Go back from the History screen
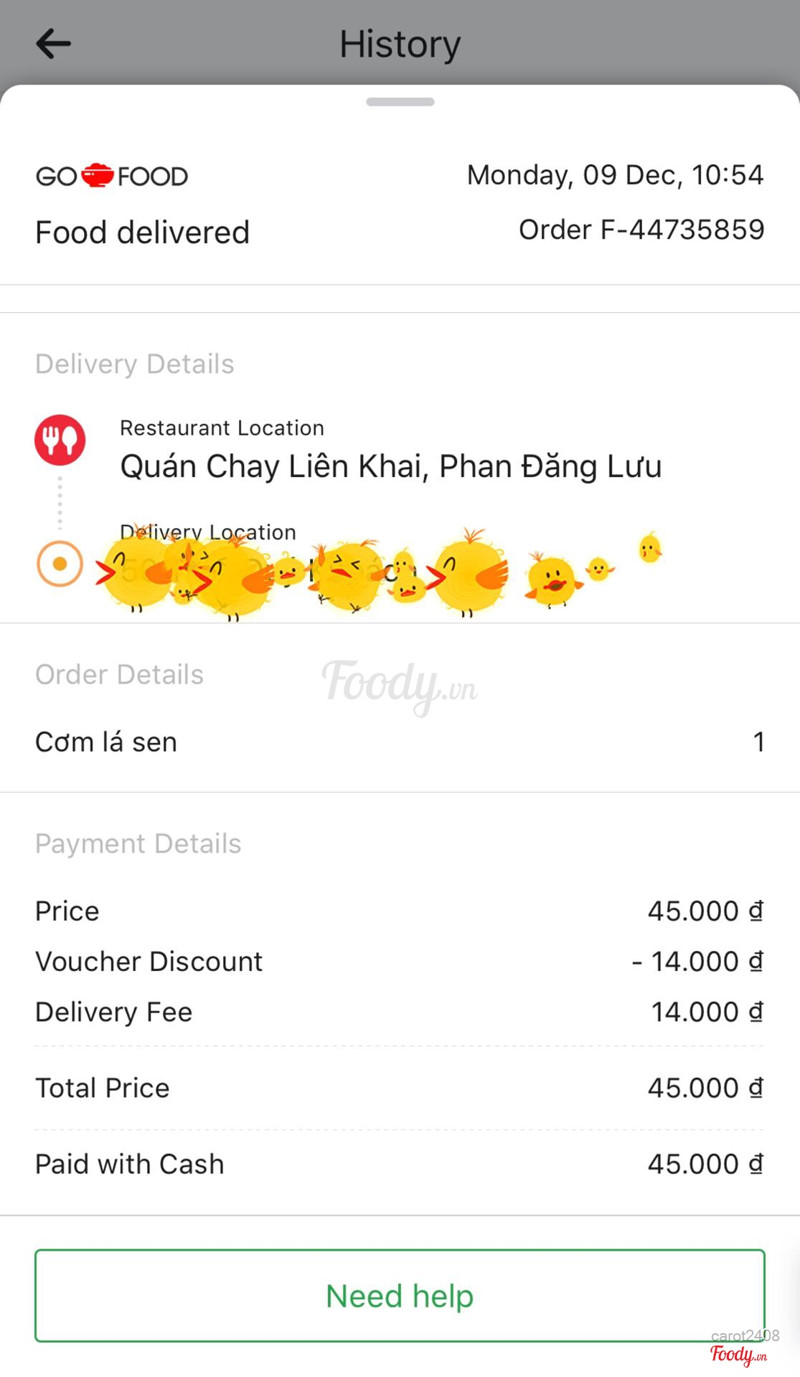The width and height of the screenshot is (800, 1377). click(x=53, y=44)
